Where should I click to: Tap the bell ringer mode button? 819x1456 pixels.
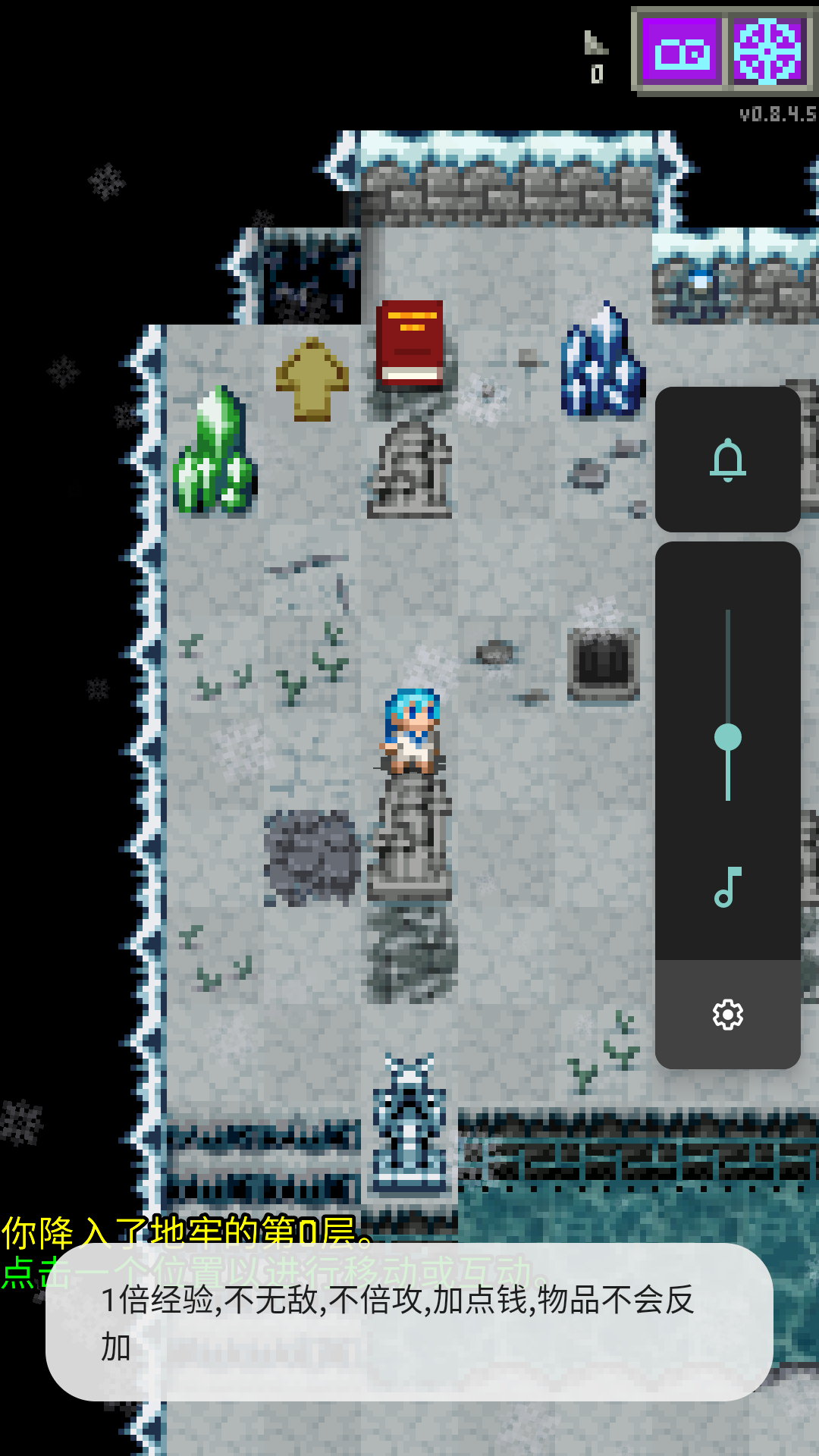pos(727,460)
